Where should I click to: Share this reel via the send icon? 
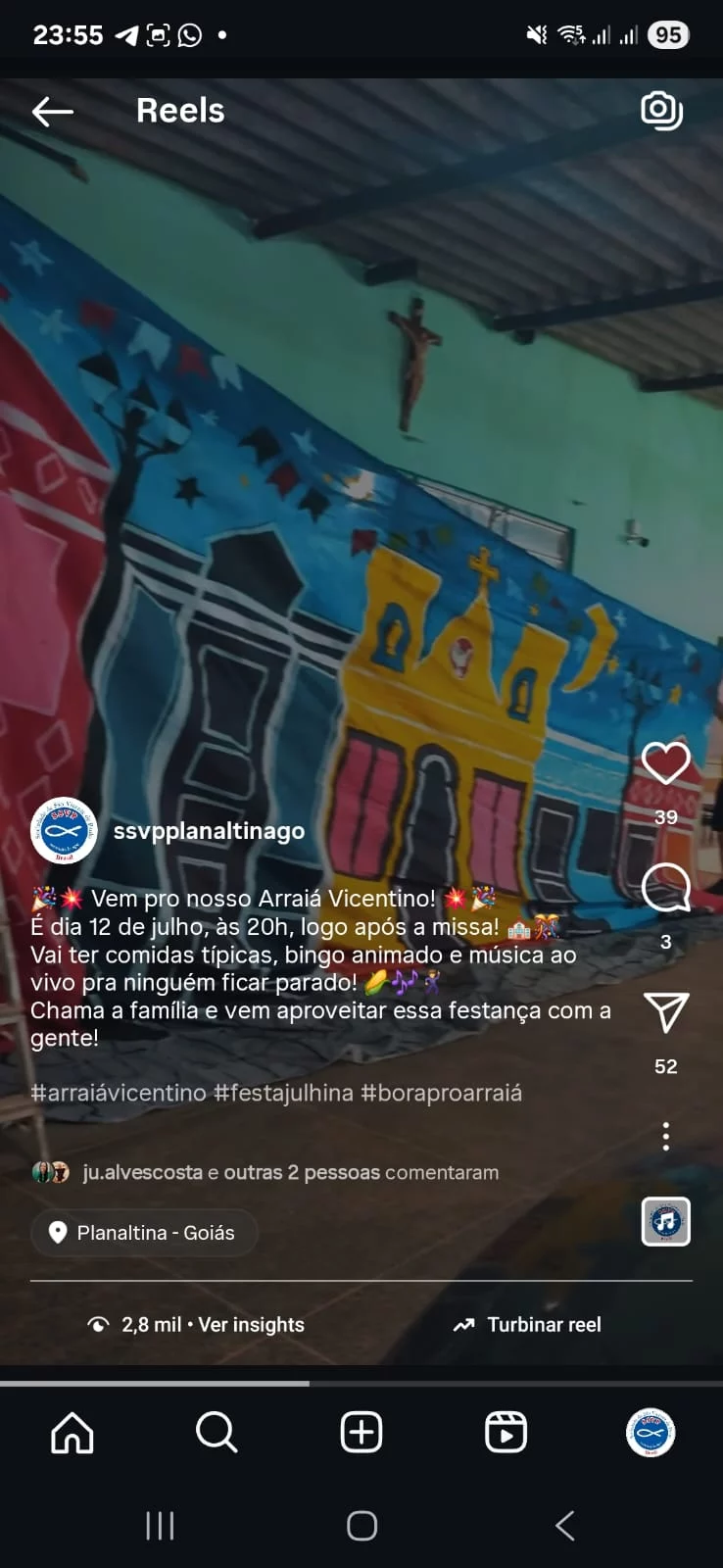(x=665, y=1013)
